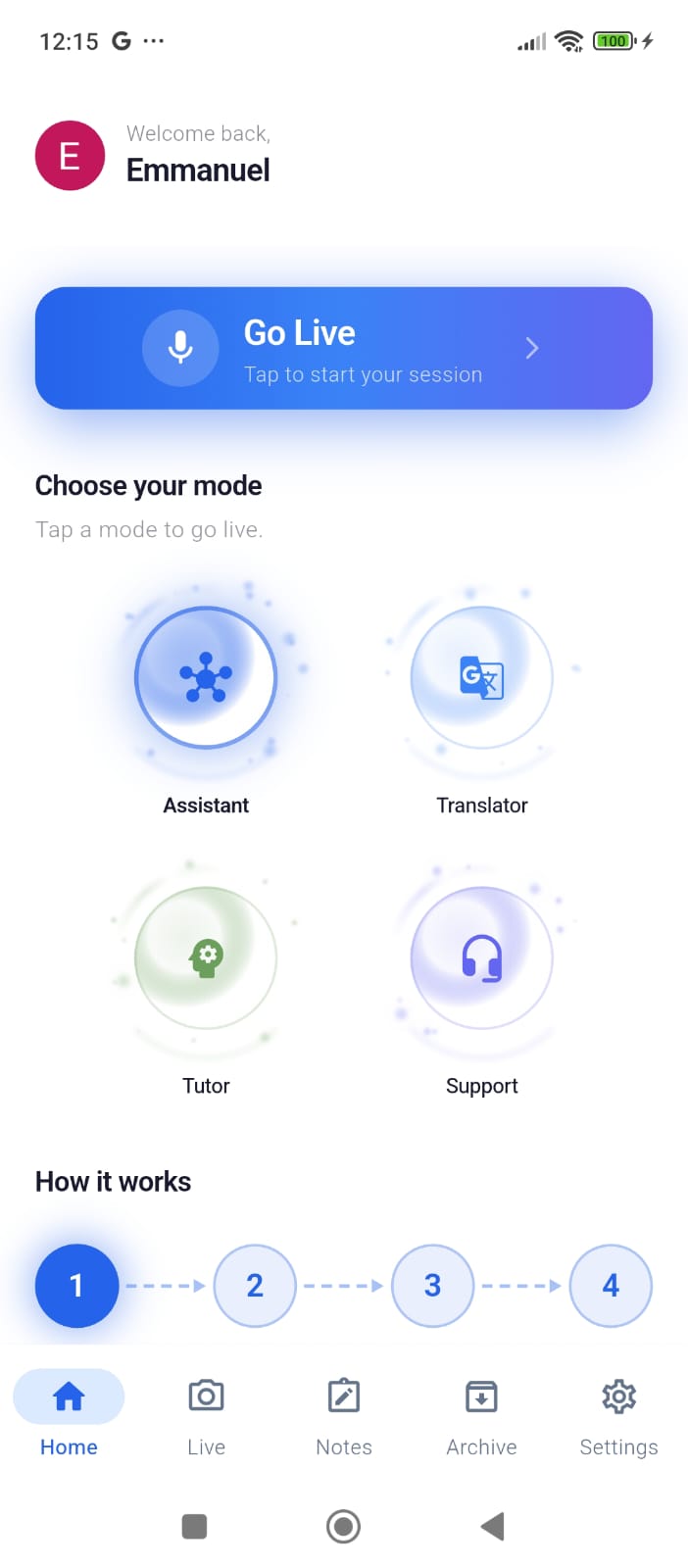Open Emmanuel's profile avatar
The image size is (688, 1568).
(70, 156)
